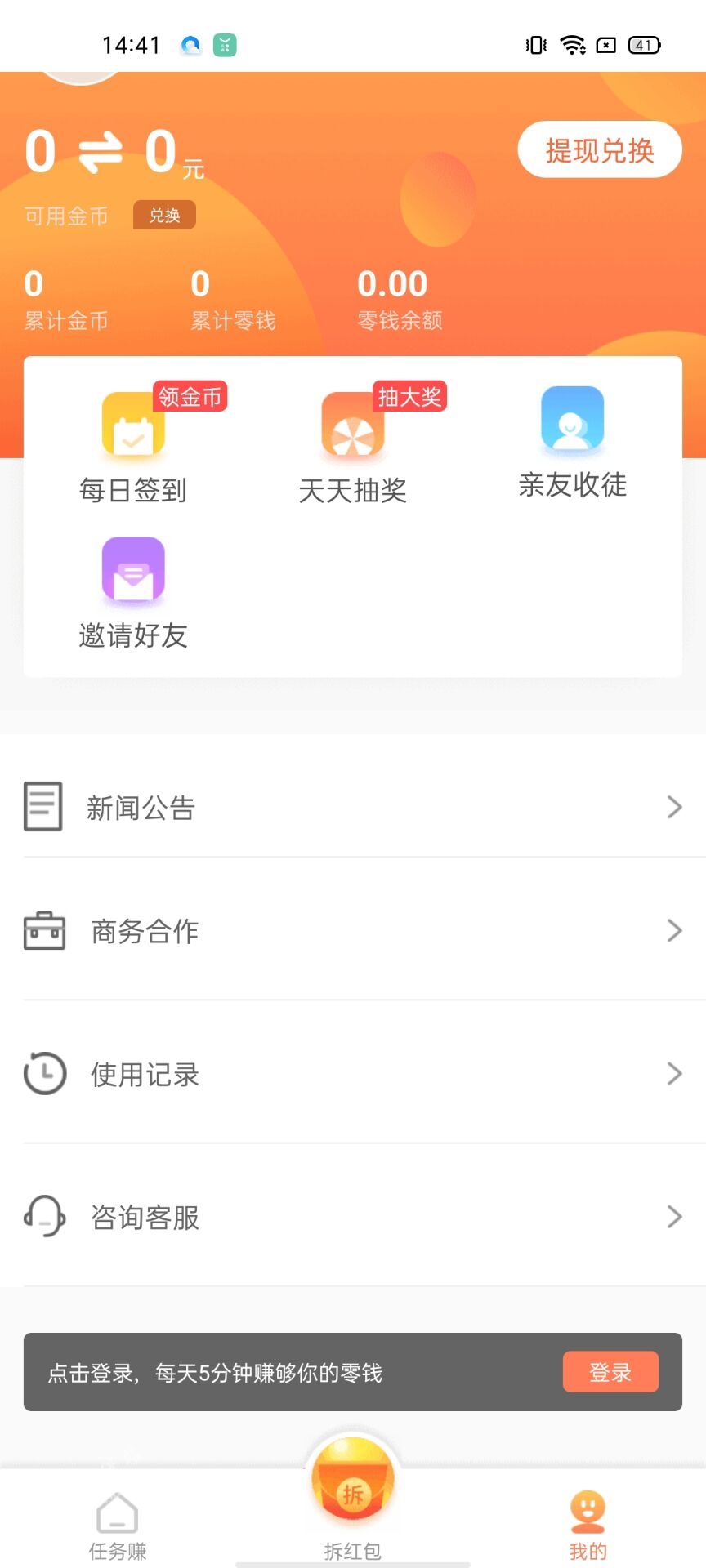Tap the small 兑换 exchange button
Screen dimensions: 706x1568
coord(164,215)
